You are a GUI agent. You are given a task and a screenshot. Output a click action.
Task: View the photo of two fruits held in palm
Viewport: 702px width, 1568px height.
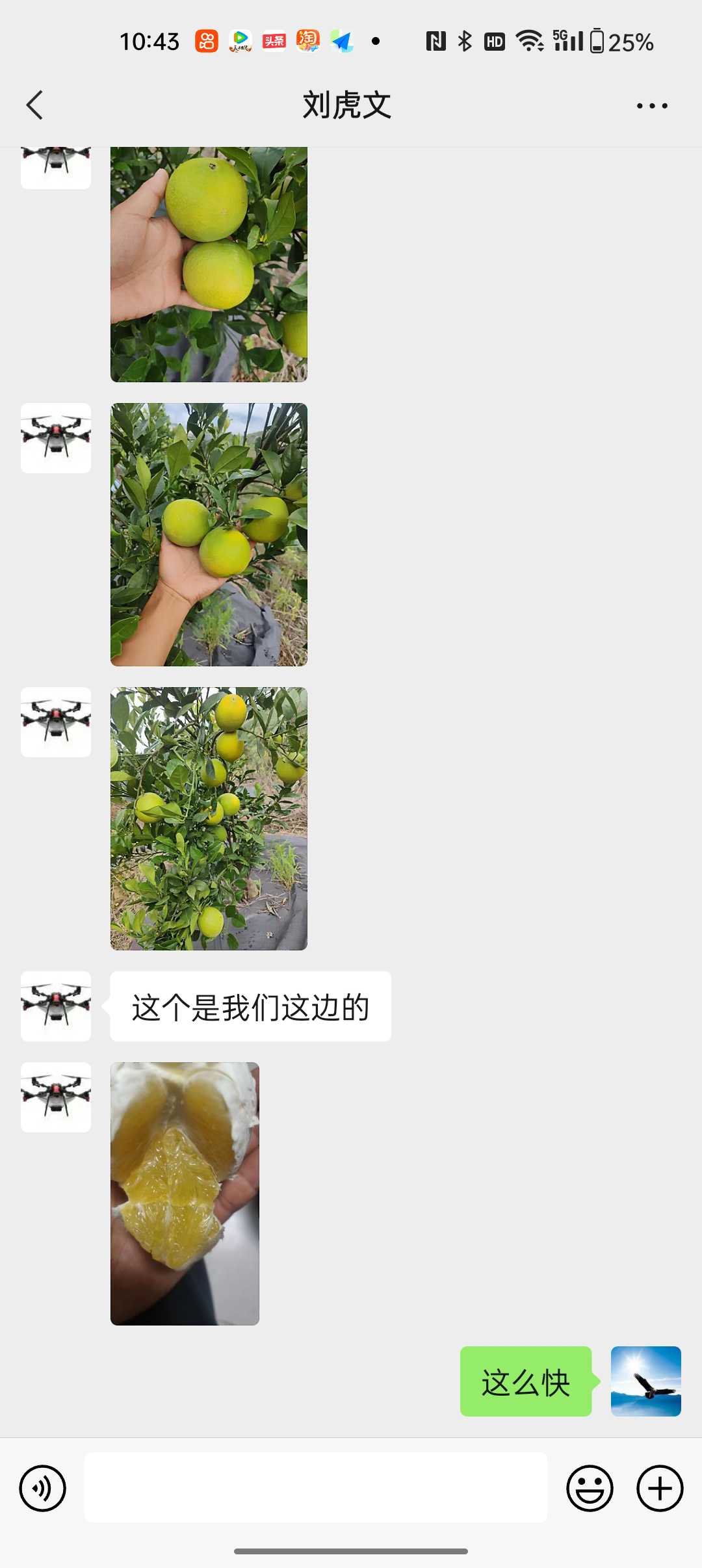[209, 534]
